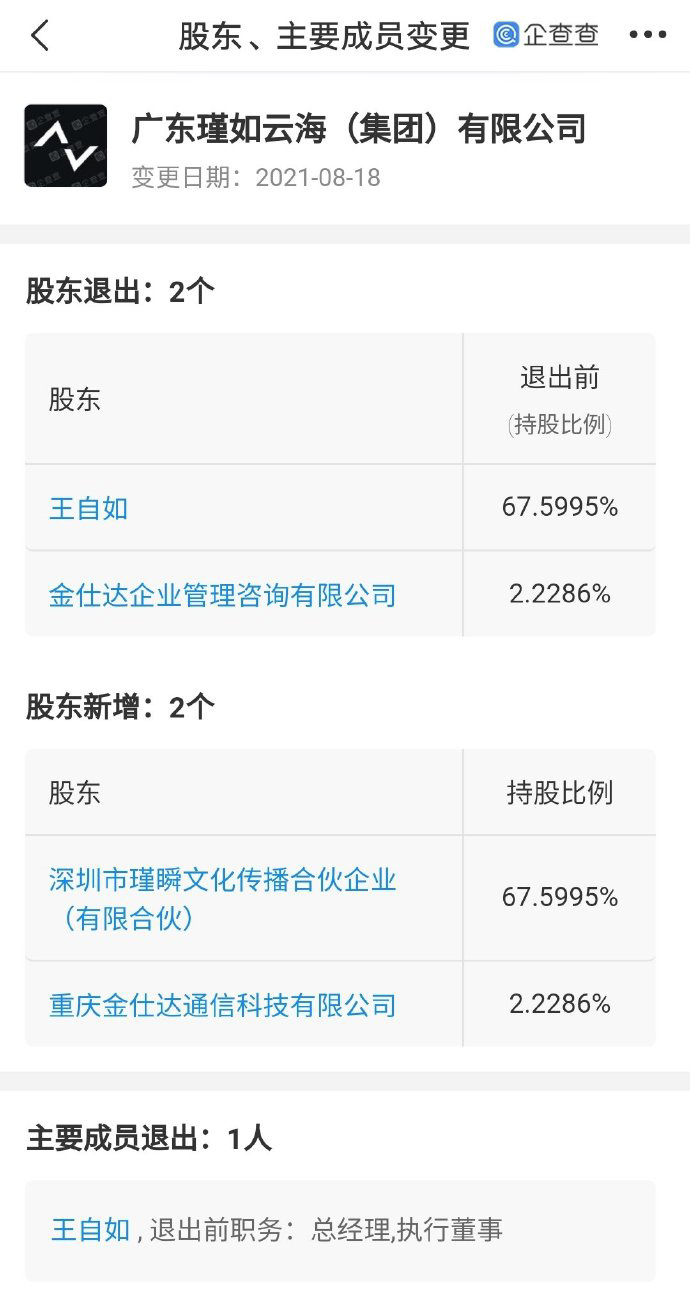Open the 金仕达企业管理咨询有限公司 shareholder link
690x1305 pixels.
[x=222, y=596]
